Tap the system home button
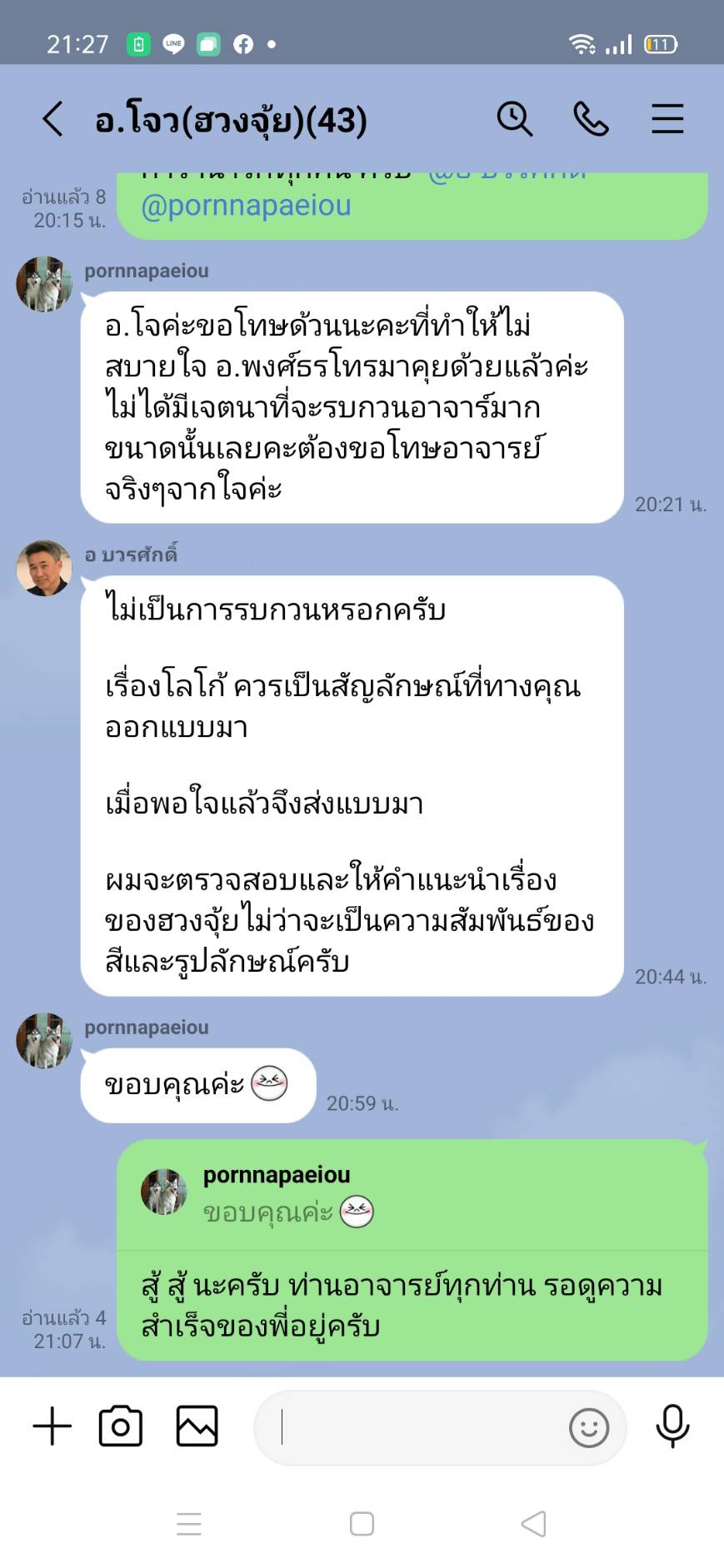724x1568 pixels. 362,1524
